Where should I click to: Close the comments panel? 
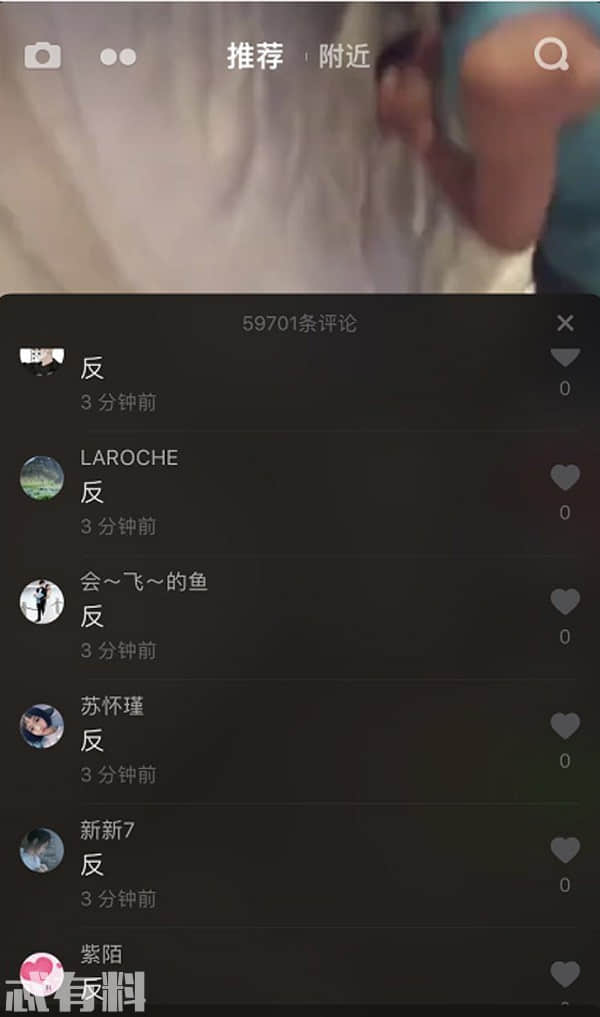pyautogui.click(x=565, y=323)
